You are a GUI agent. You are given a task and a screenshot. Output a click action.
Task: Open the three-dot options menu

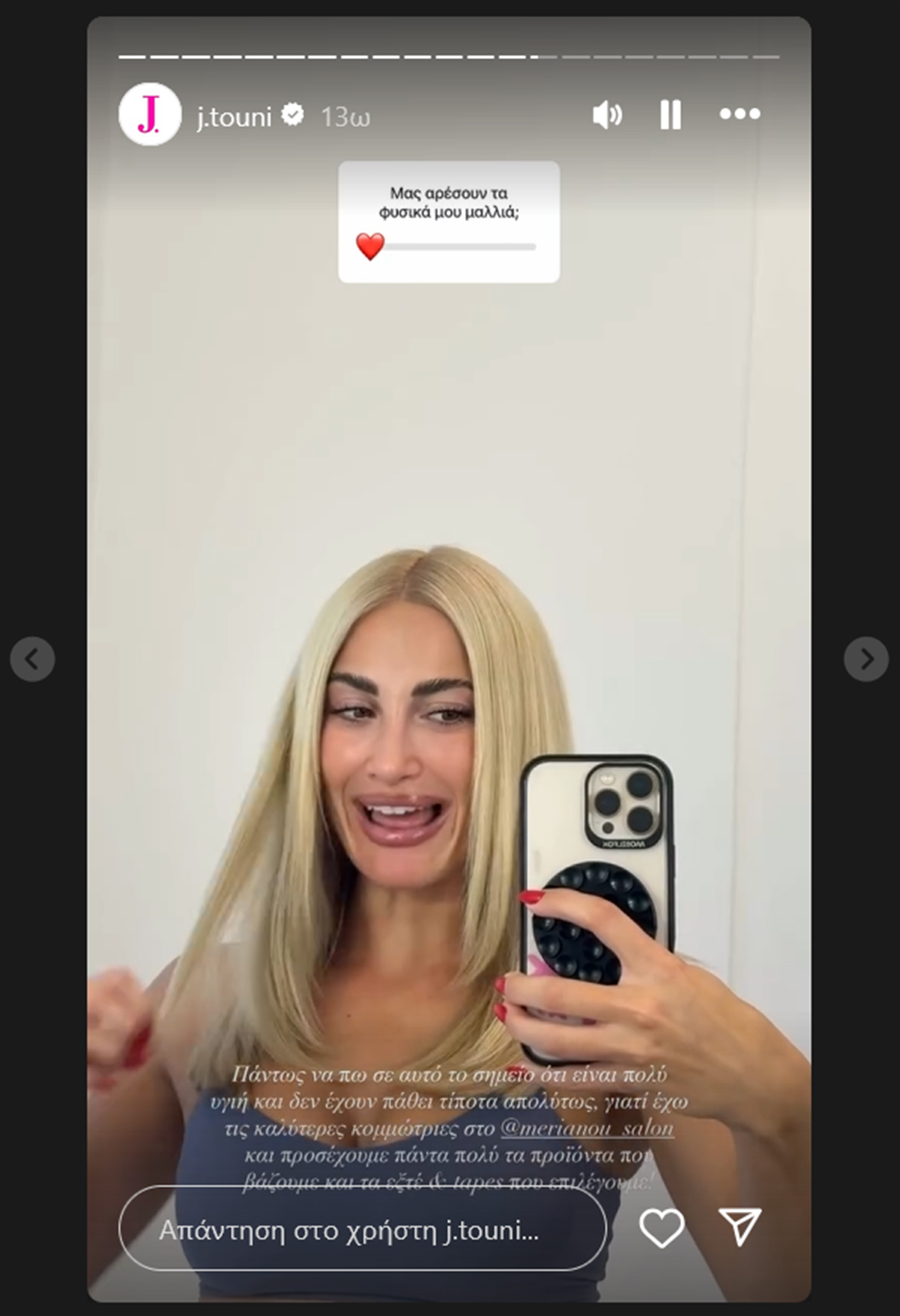(739, 114)
